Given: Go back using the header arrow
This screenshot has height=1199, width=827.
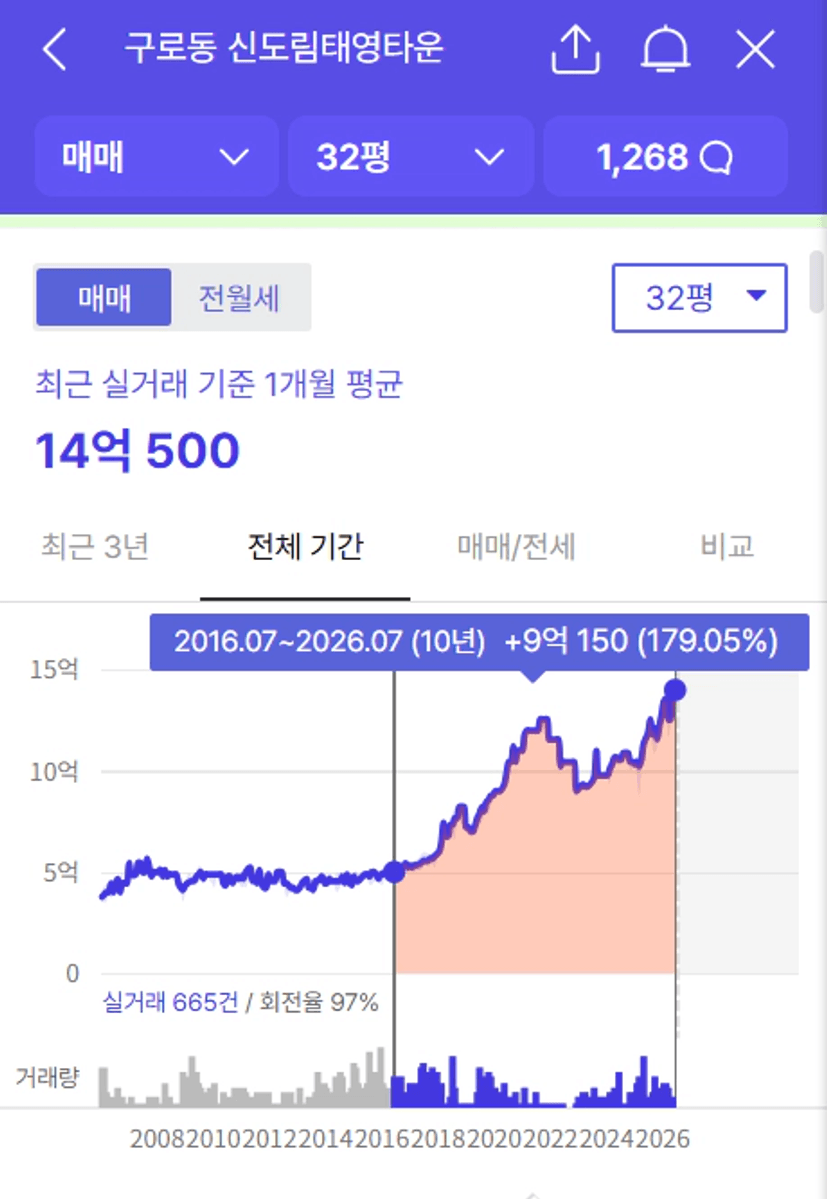Looking at the screenshot, I should [55, 50].
